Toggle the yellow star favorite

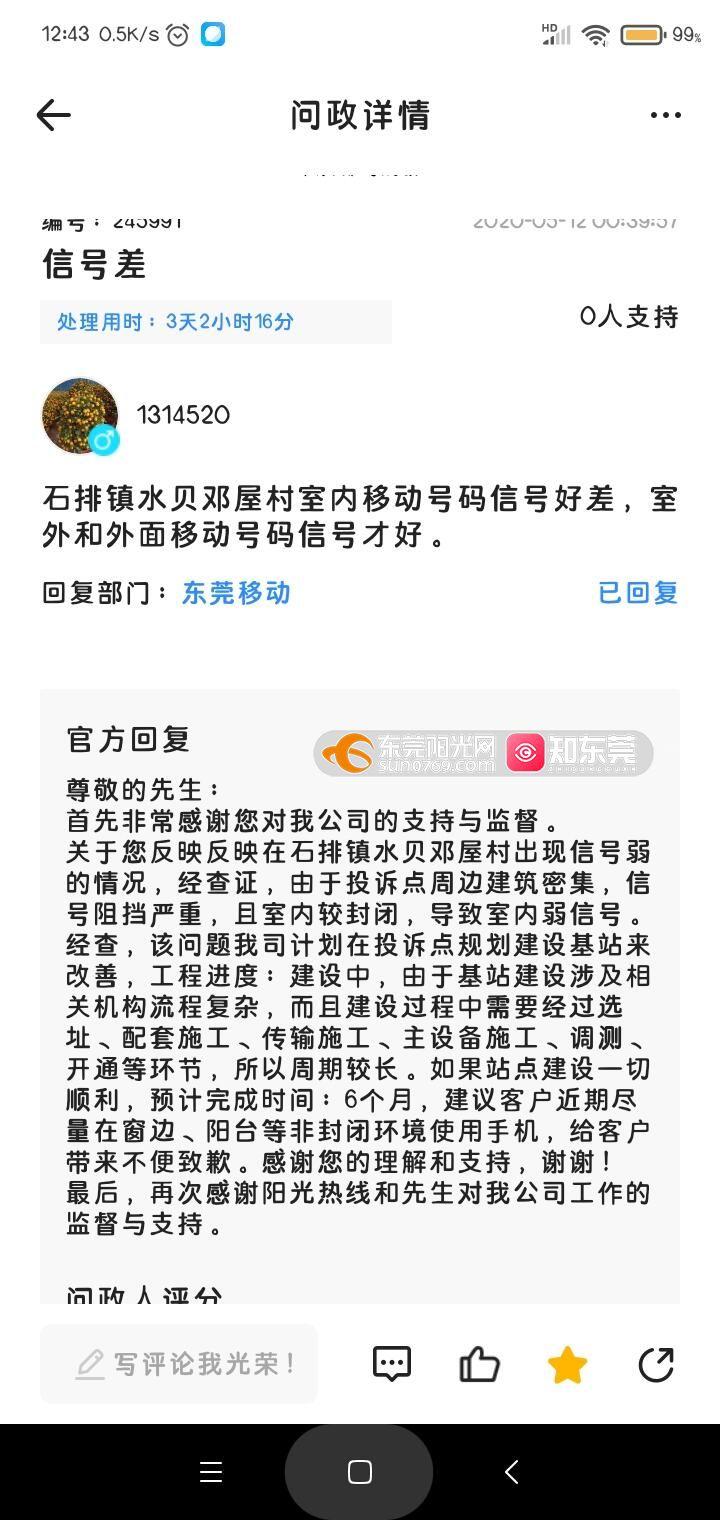tap(567, 1364)
